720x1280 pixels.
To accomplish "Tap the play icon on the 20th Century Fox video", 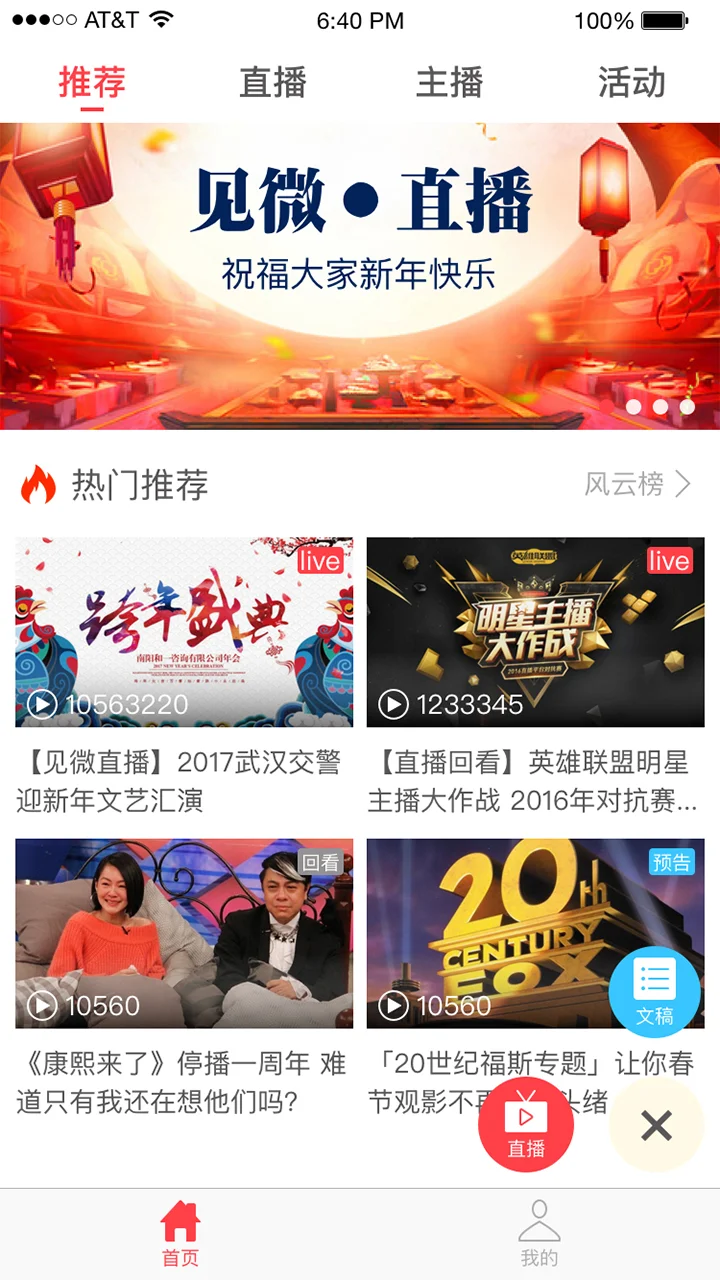I will tap(392, 1007).
